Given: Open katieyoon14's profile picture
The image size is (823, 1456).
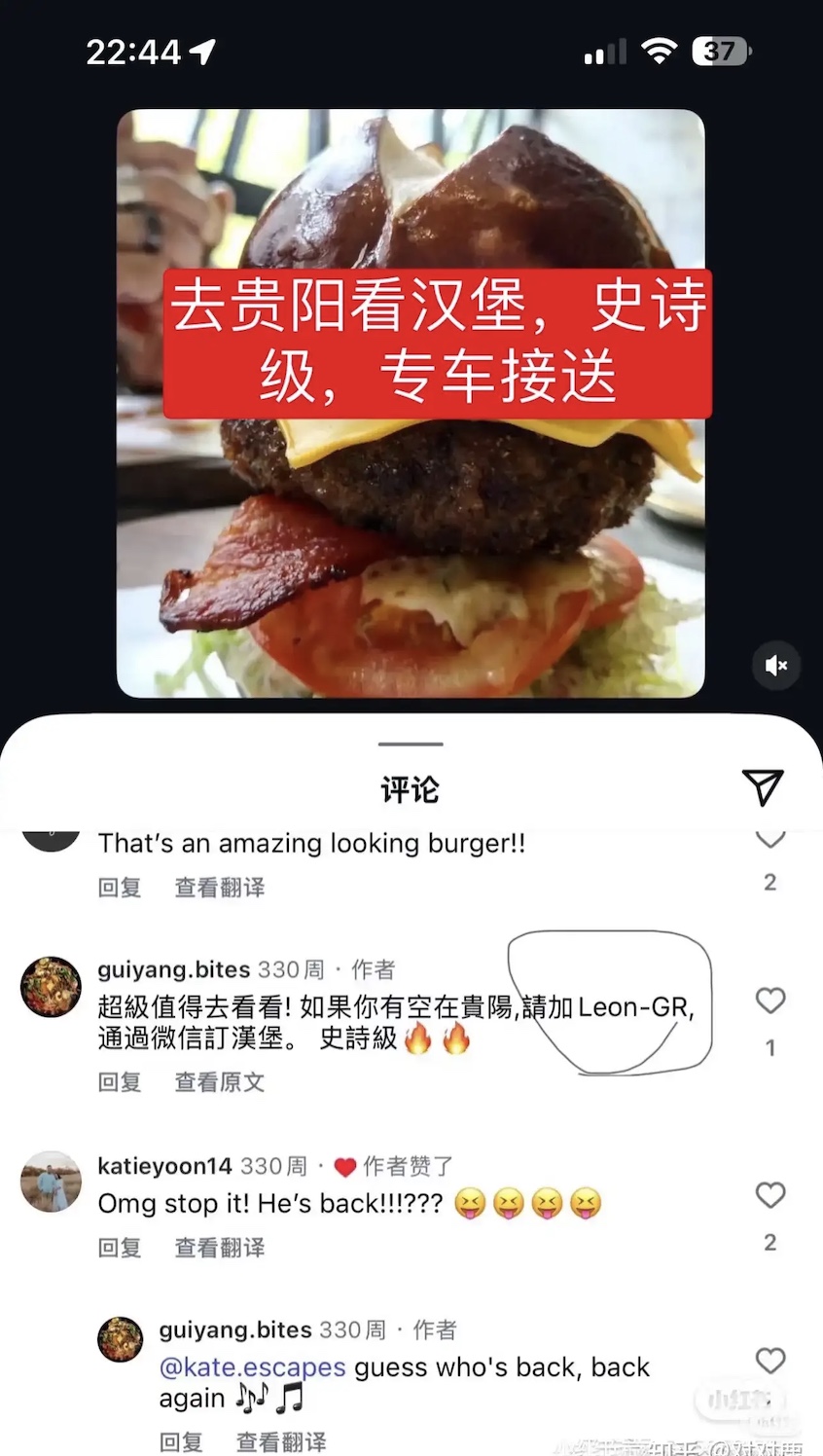Looking at the screenshot, I should click(x=51, y=1182).
